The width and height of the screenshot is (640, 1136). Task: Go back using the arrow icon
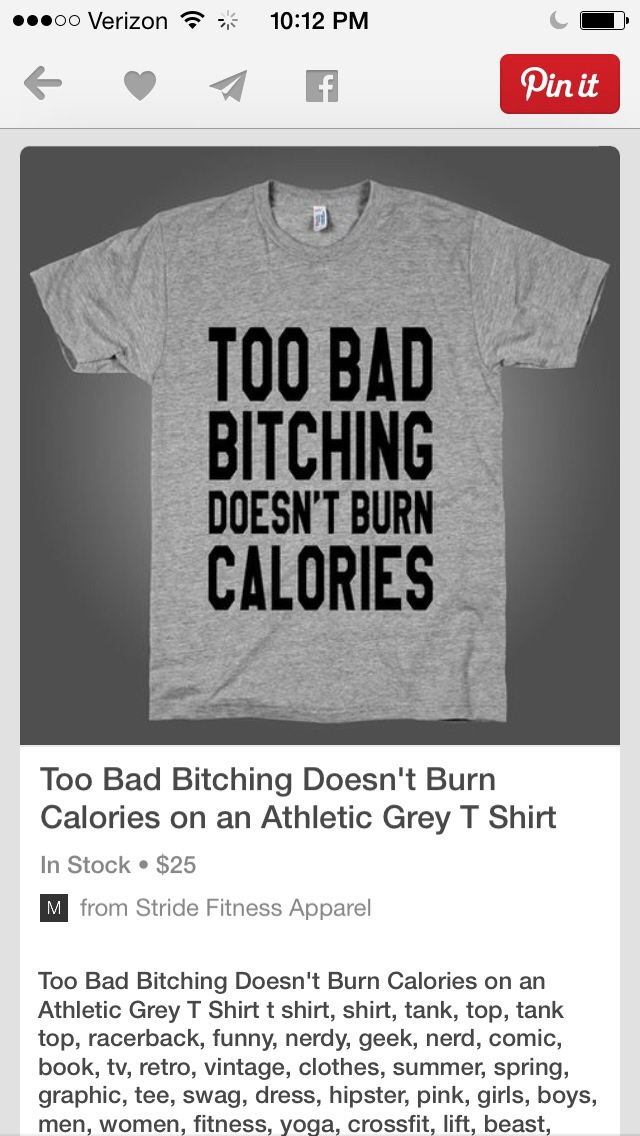click(x=43, y=85)
